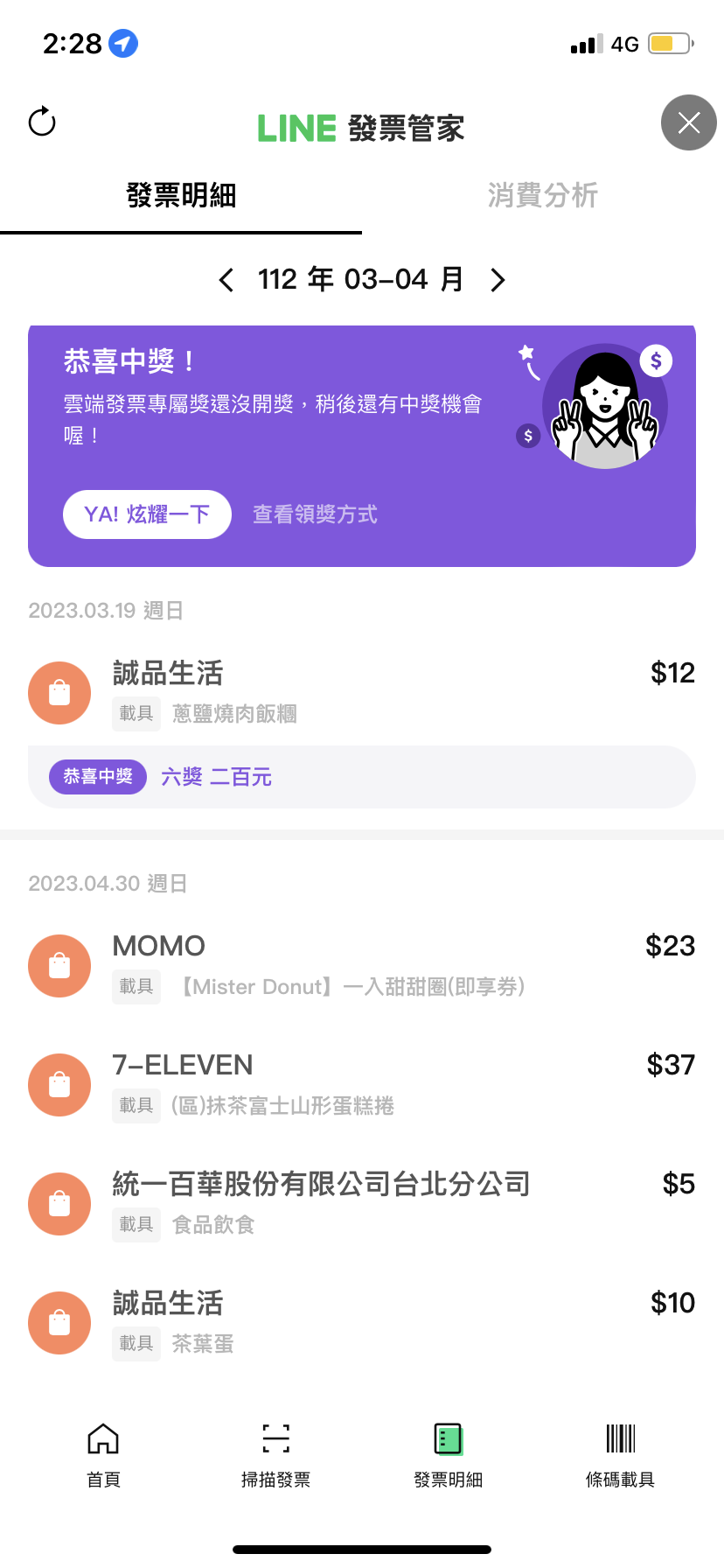
Task: Switch to the 消費分析 tab
Action: tap(543, 195)
